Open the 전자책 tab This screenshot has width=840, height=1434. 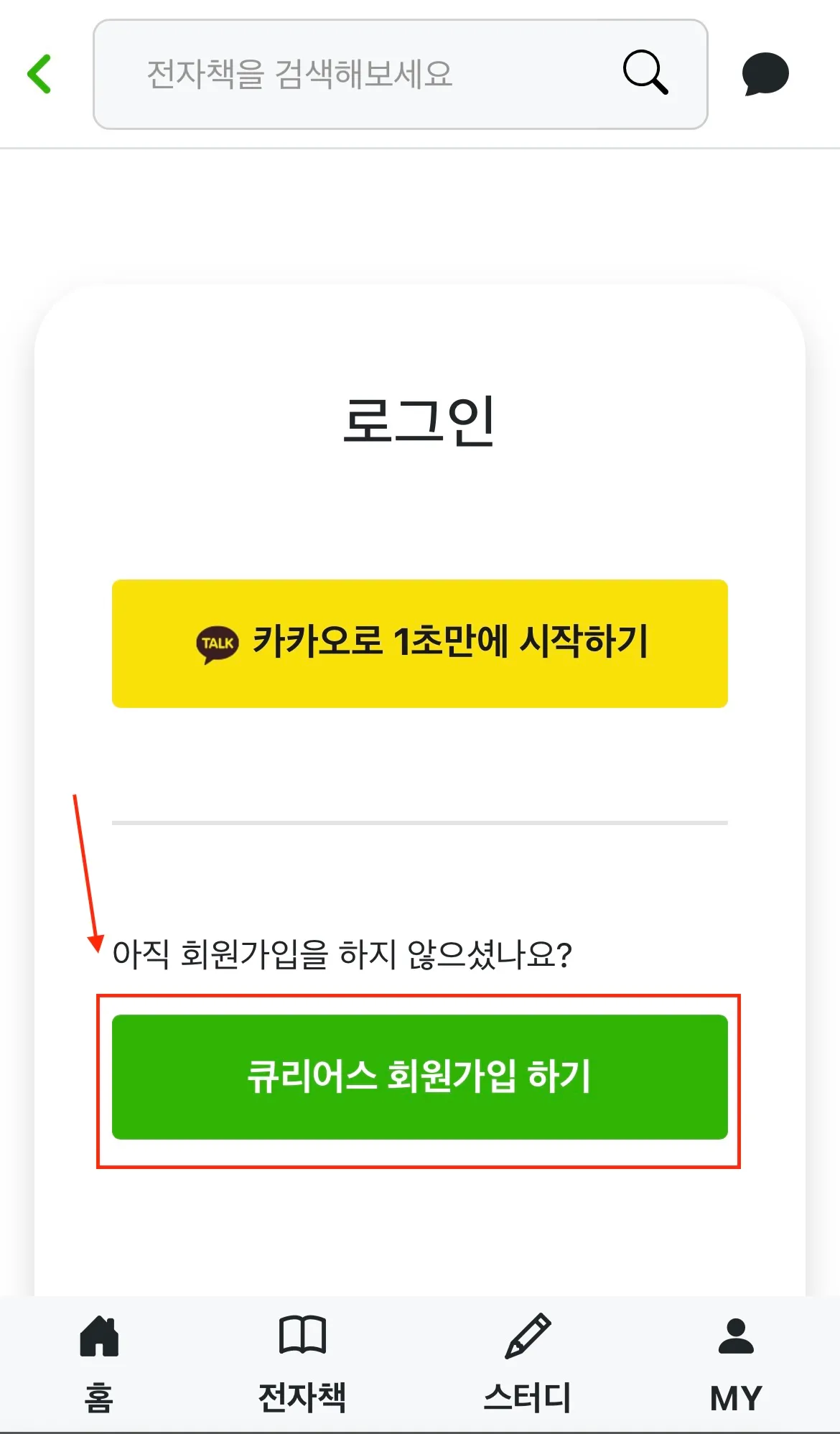click(302, 1363)
